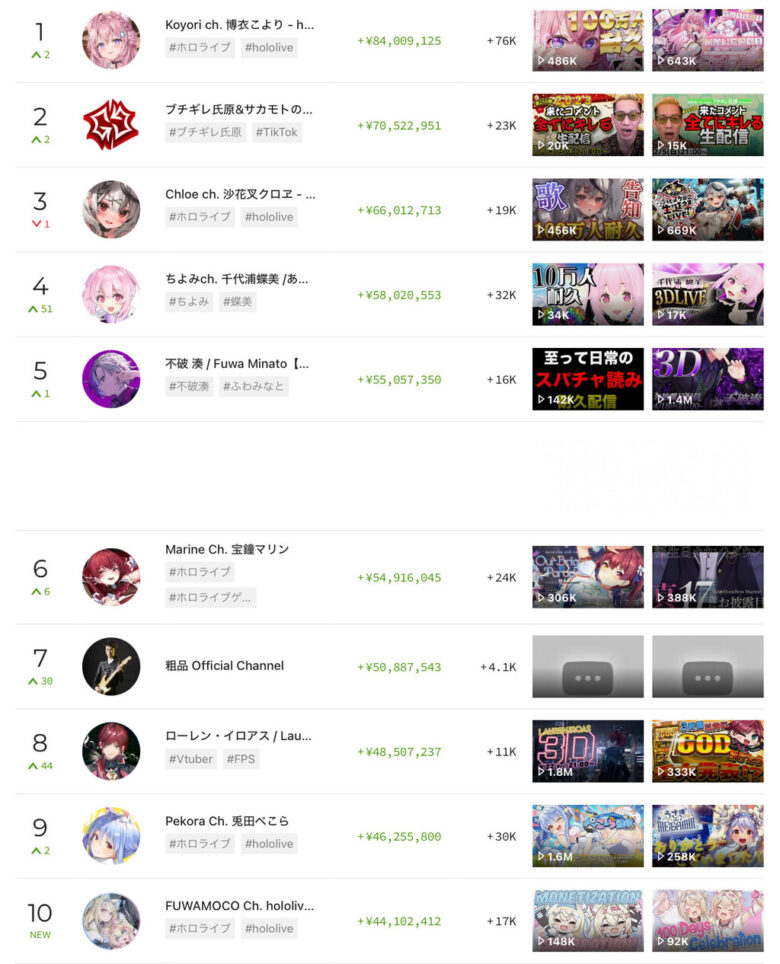The image size is (780, 964).
Task: Open Koyori's video thumbnail with 486K views
Action: point(587,40)
